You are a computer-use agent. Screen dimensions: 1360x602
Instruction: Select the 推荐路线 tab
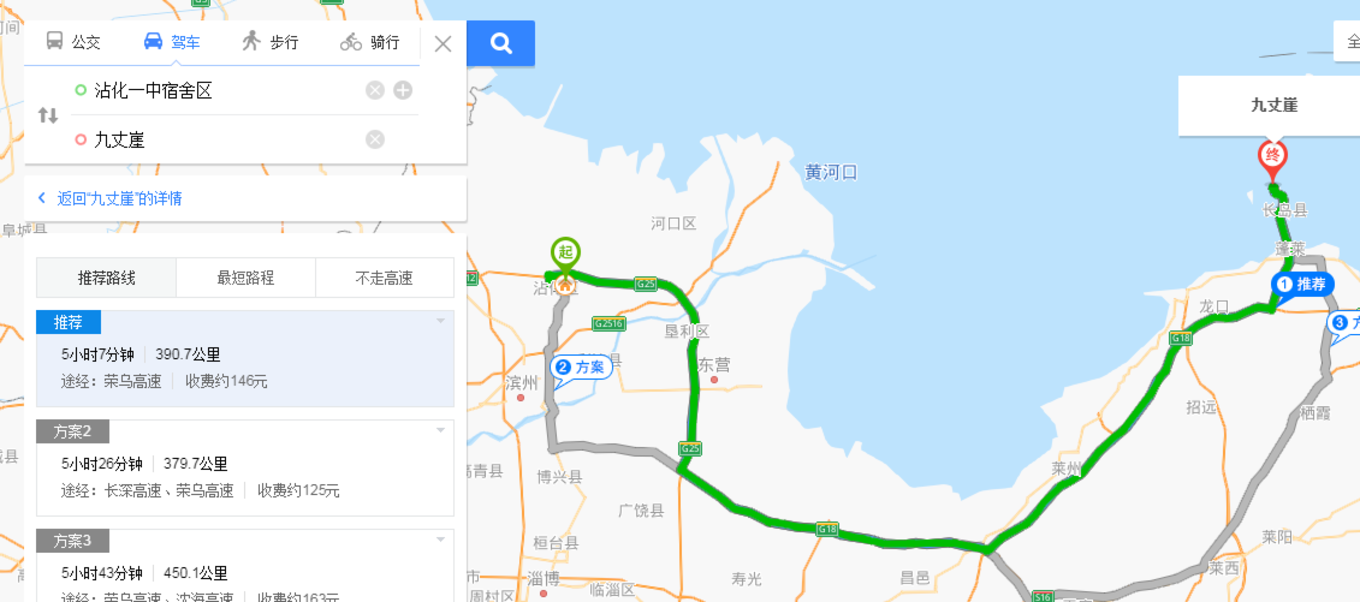coord(106,278)
